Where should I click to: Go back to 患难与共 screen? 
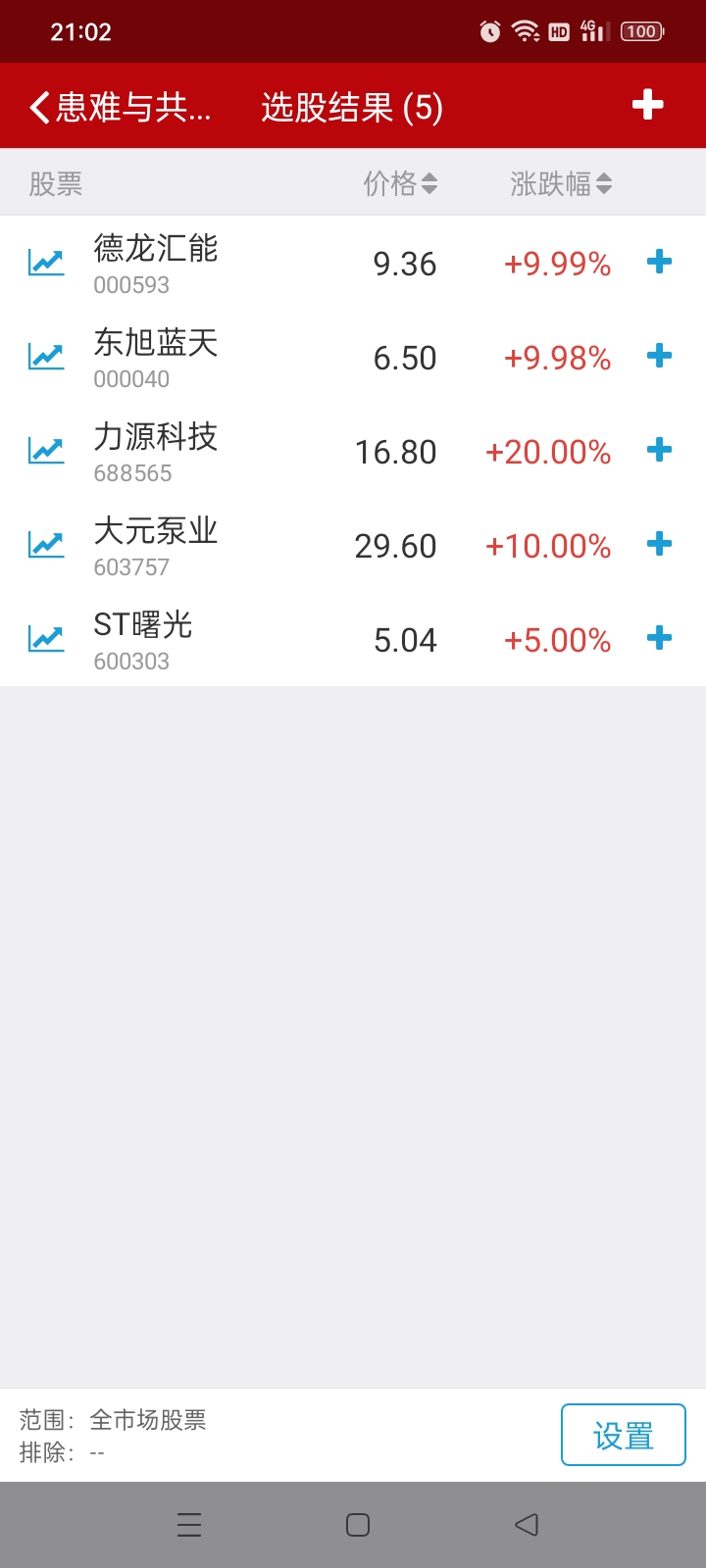coord(118,107)
